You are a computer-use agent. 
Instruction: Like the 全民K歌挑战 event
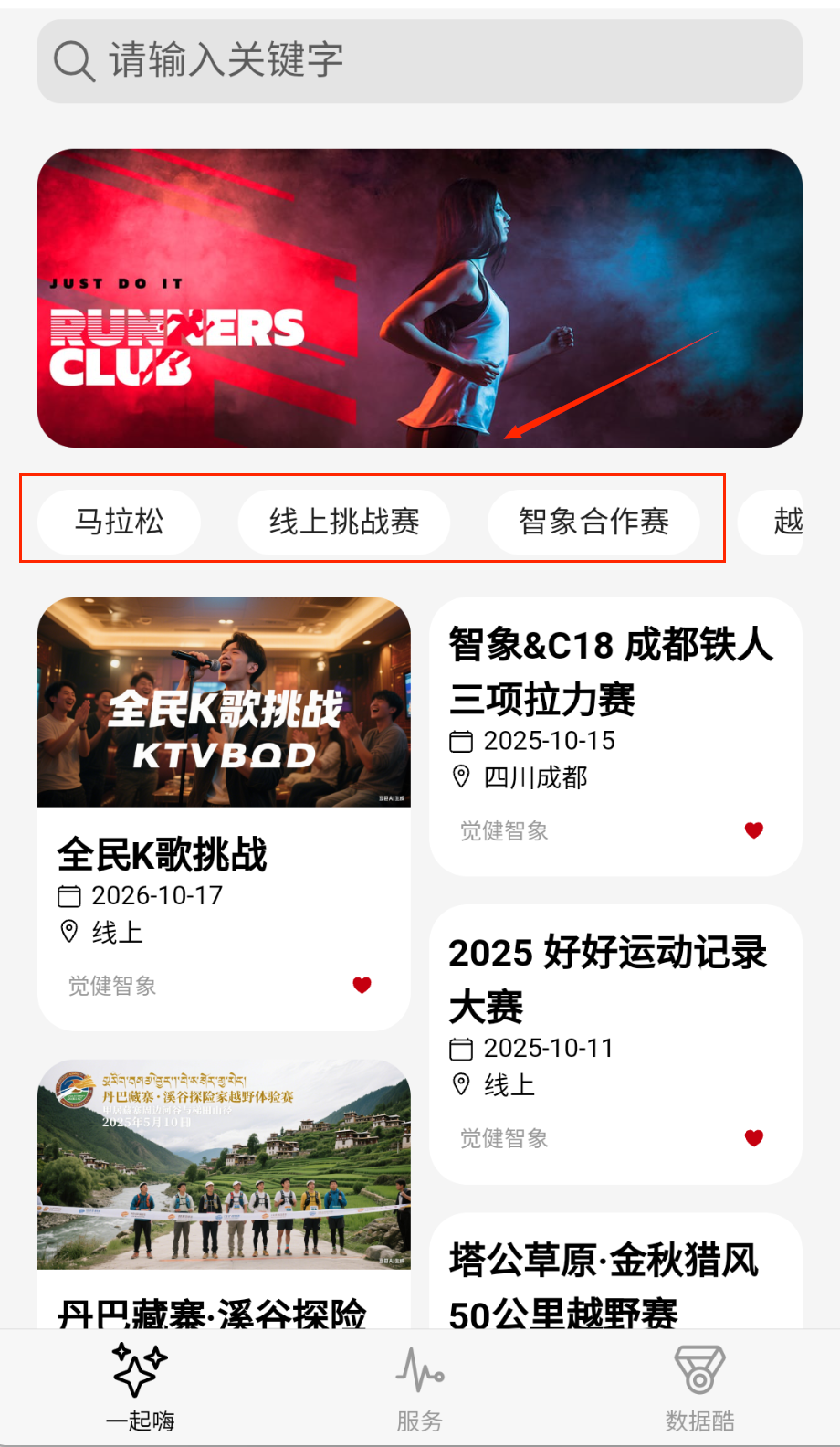click(362, 985)
